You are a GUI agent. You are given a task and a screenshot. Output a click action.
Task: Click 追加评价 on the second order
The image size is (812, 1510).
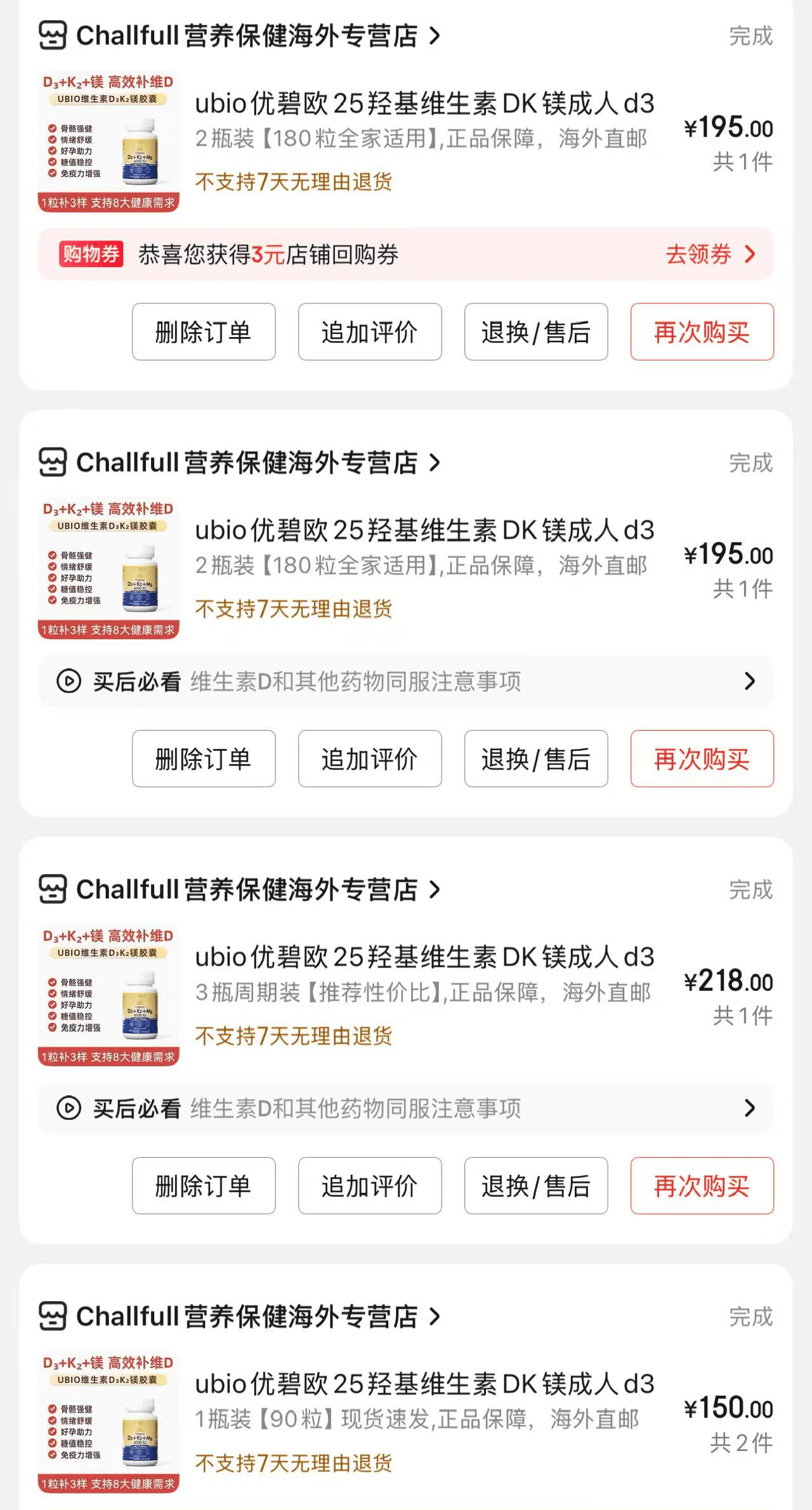(x=370, y=759)
